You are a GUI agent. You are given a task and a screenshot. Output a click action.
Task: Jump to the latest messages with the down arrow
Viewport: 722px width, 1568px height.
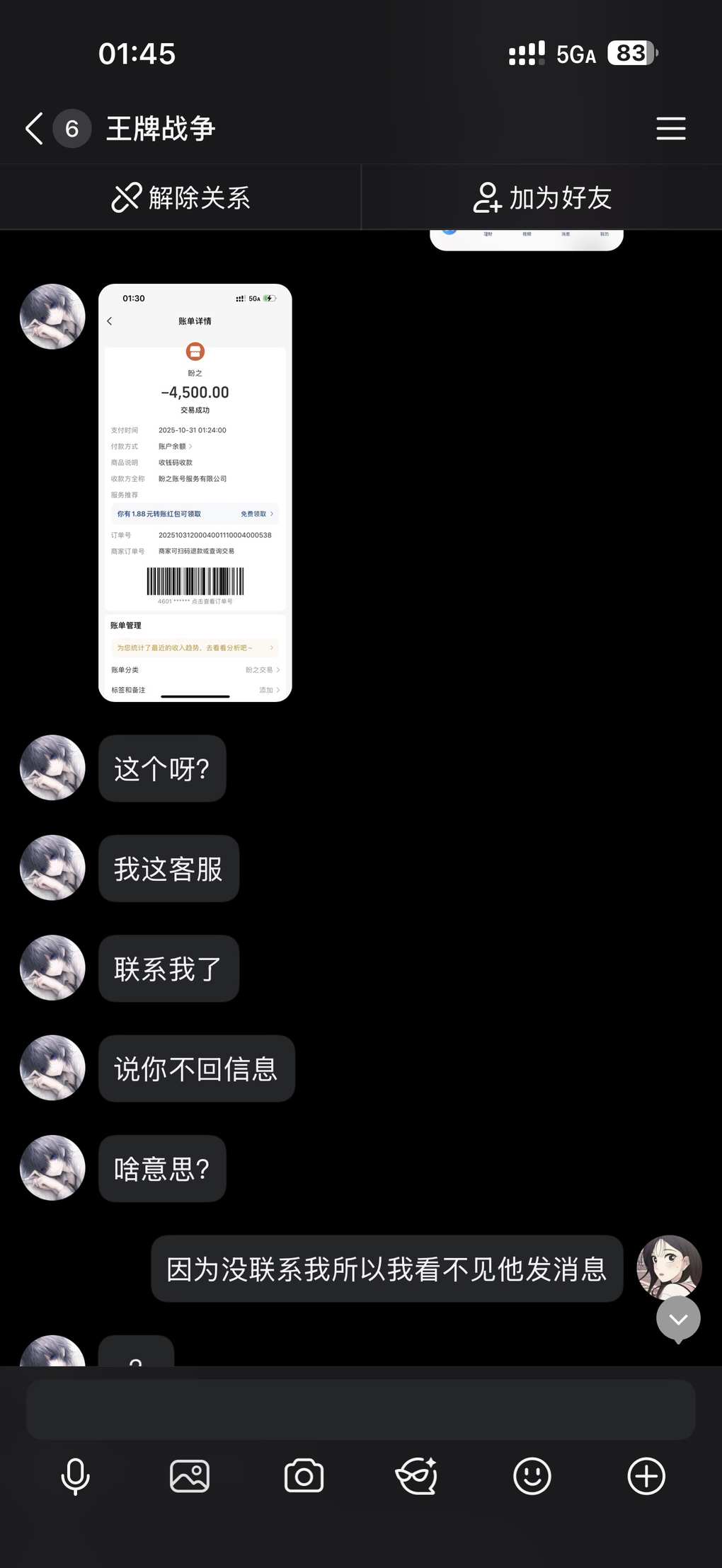678,1319
